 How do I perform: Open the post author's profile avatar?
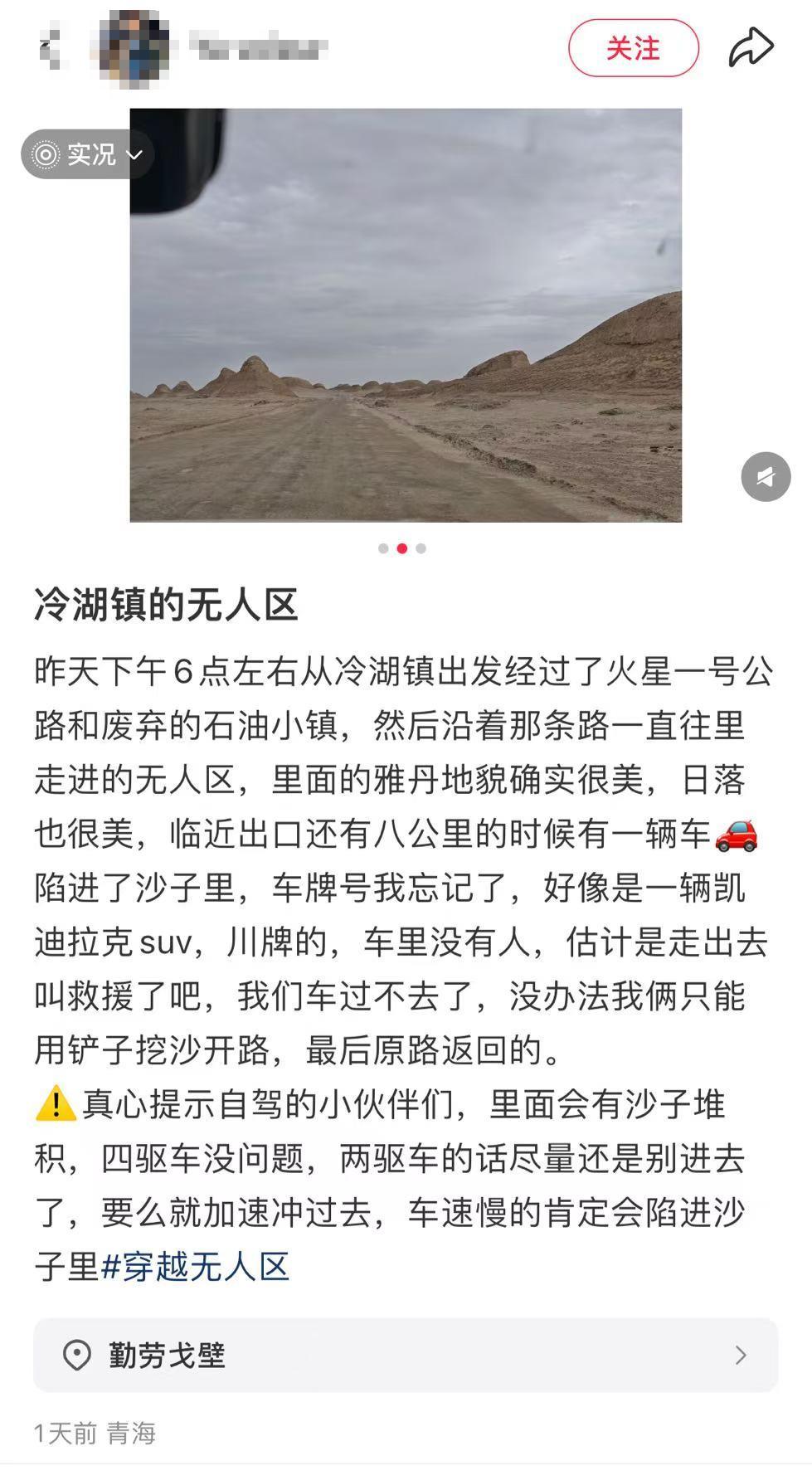(x=134, y=48)
